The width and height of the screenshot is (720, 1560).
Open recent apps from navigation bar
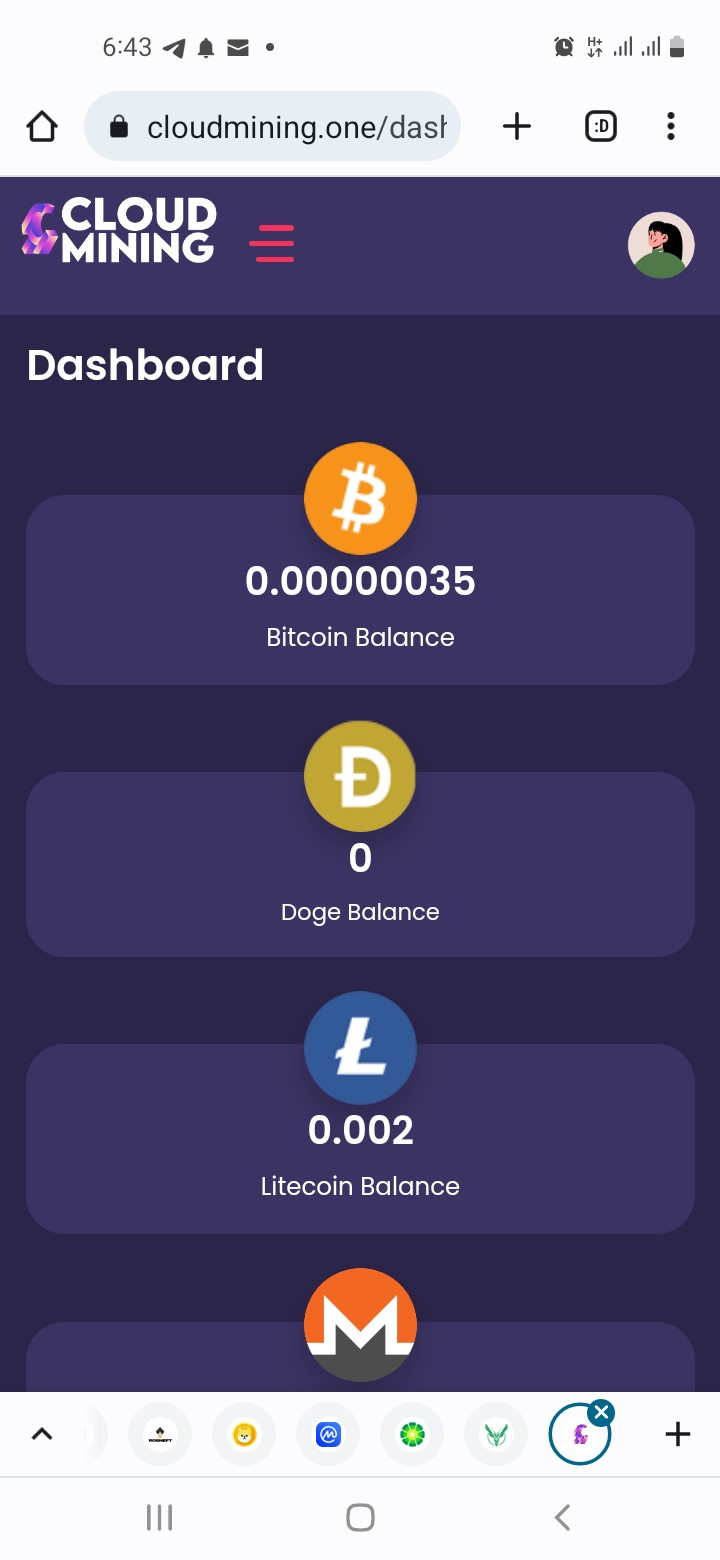[x=160, y=1517]
